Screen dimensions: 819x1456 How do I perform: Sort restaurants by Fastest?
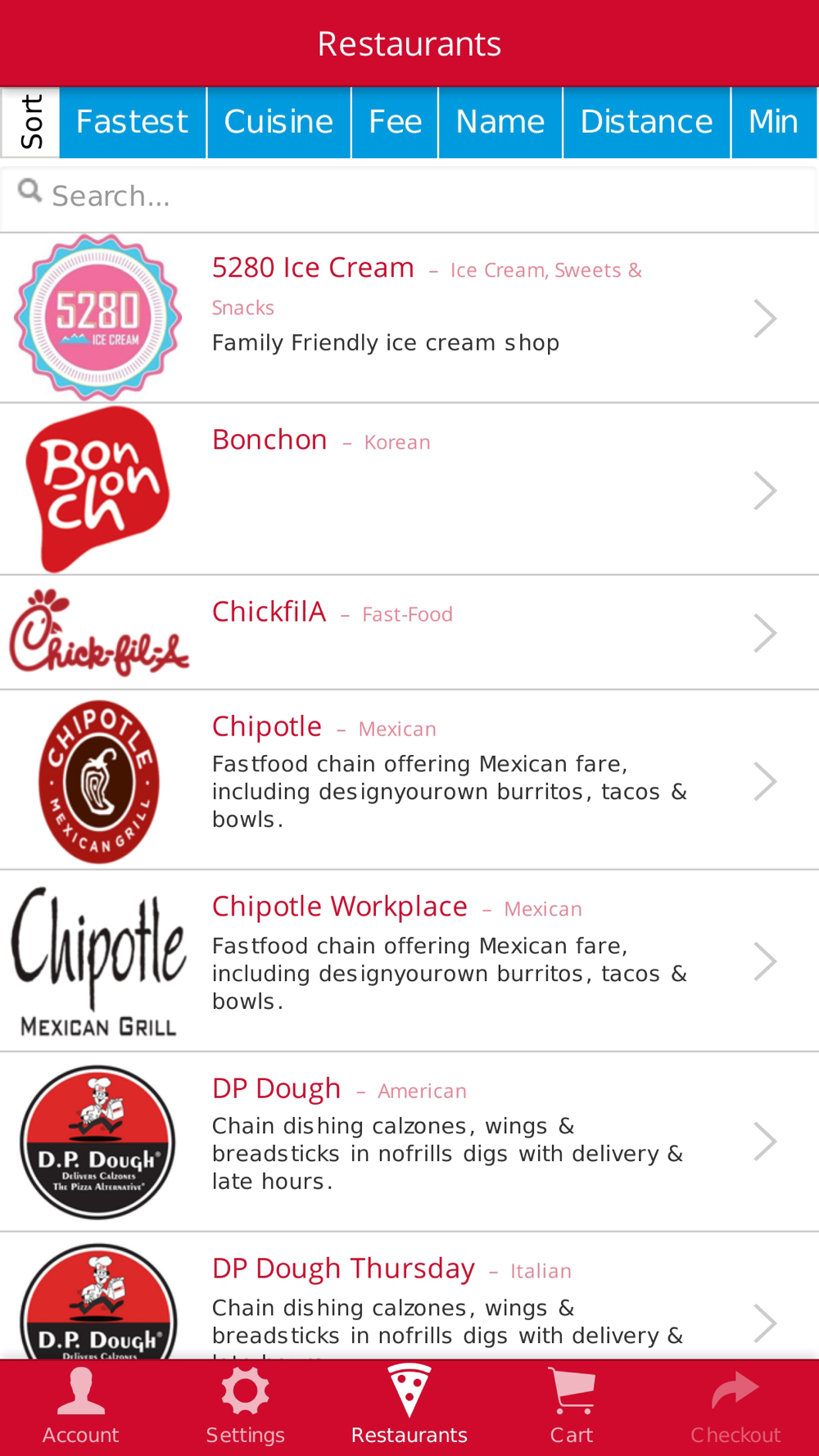pyautogui.click(x=132, y=122)
